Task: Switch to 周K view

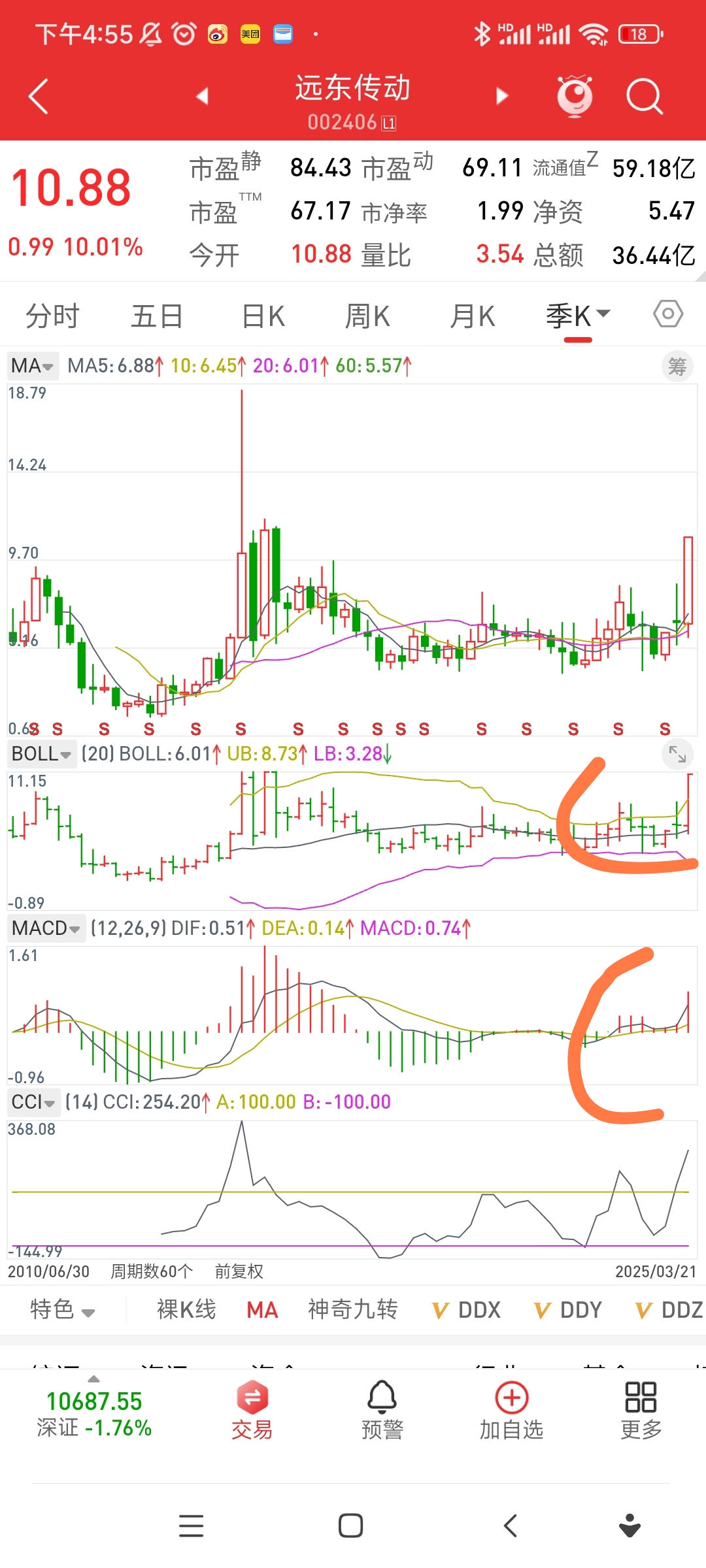Action: coord(367,317)
